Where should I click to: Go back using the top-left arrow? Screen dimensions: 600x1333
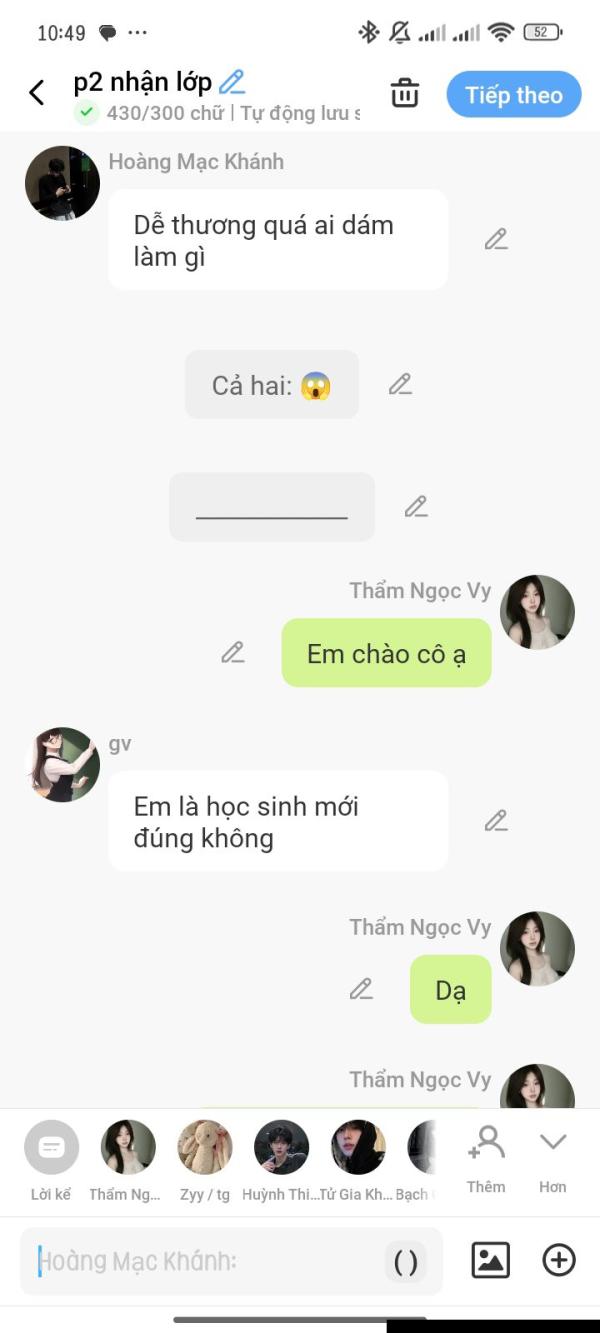(x=37, y=93)
